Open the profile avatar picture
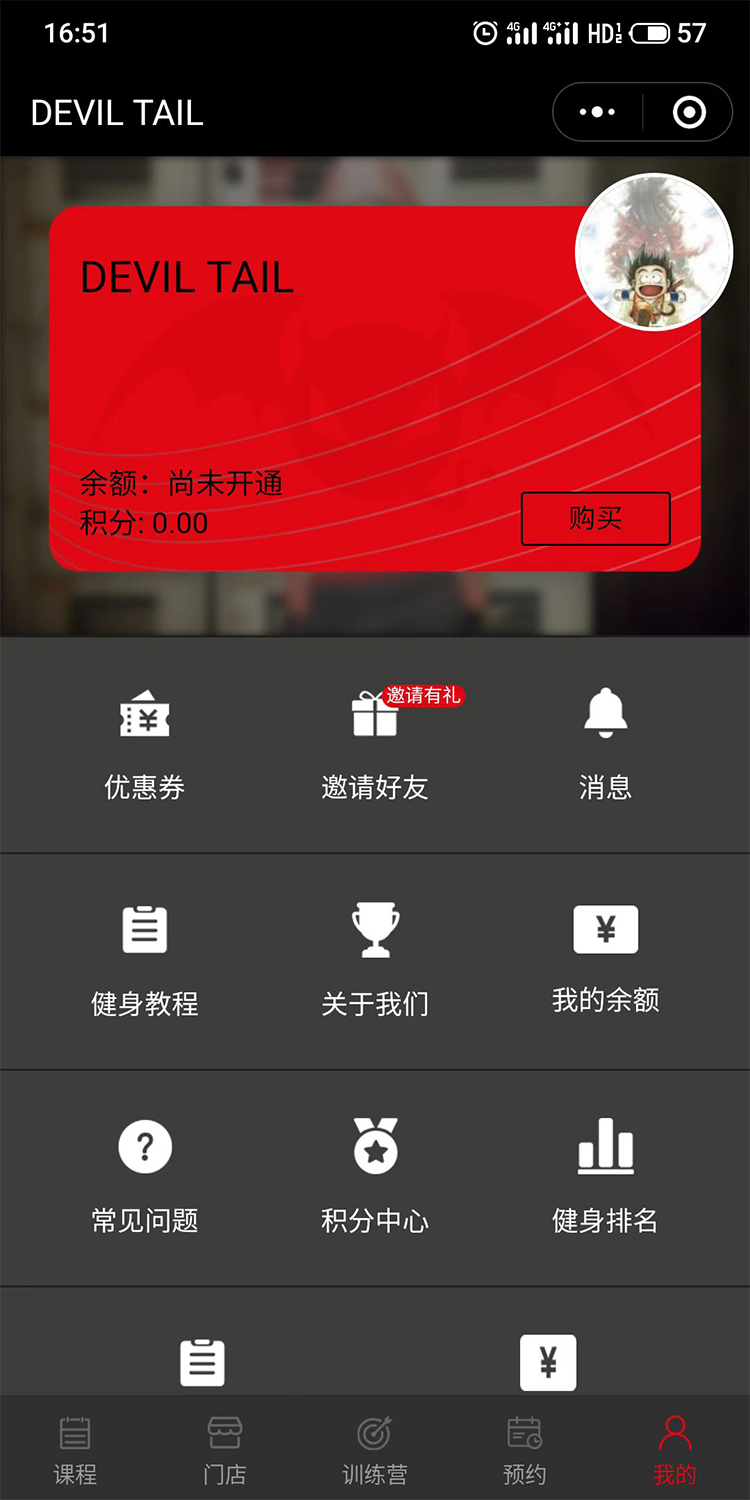 pos(654,253)
